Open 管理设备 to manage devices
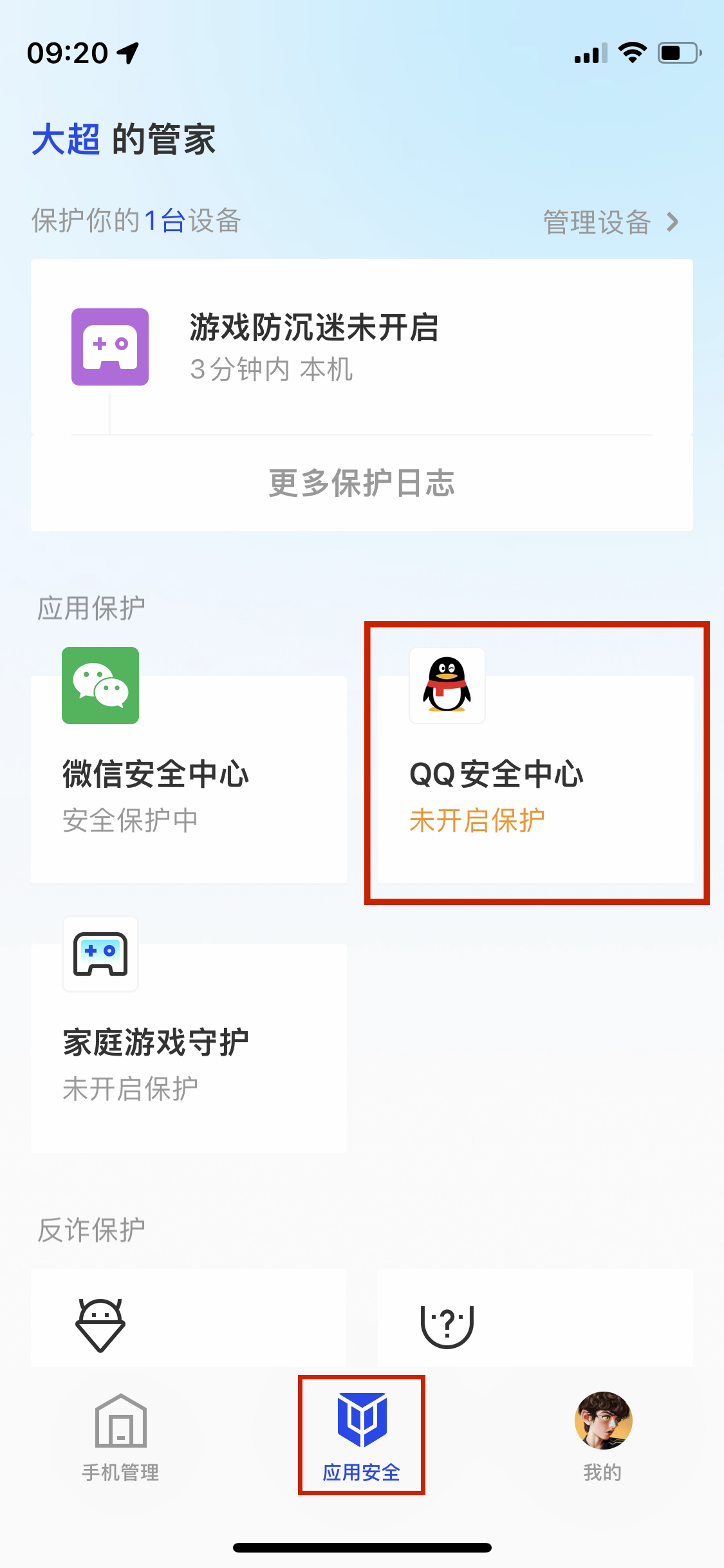 pos(610,222)
